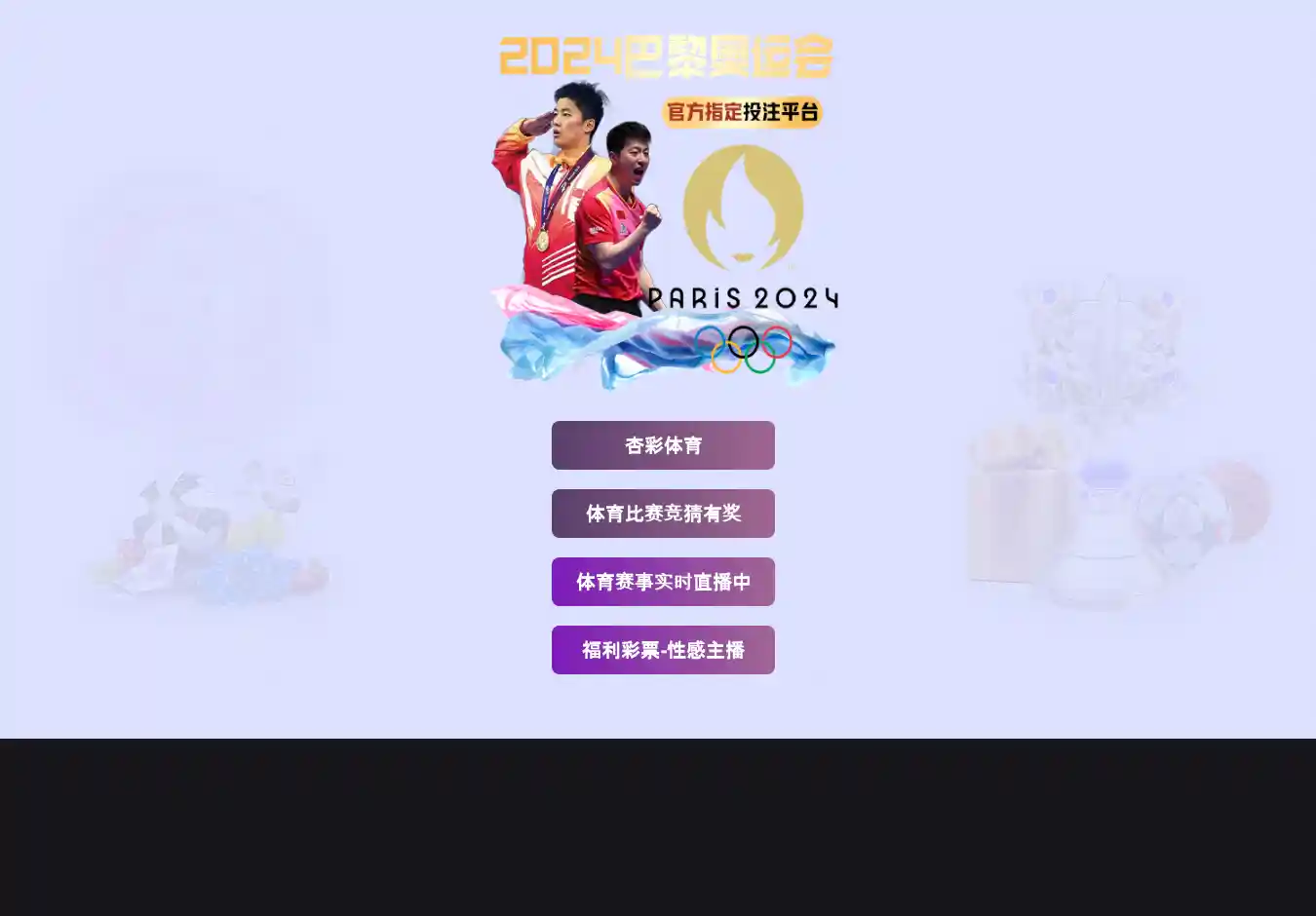The height and width of the screenshot is (916, 1316).
Task: Open the 福利彩票-性感主播 button
Action: click(x=663, y=650)
